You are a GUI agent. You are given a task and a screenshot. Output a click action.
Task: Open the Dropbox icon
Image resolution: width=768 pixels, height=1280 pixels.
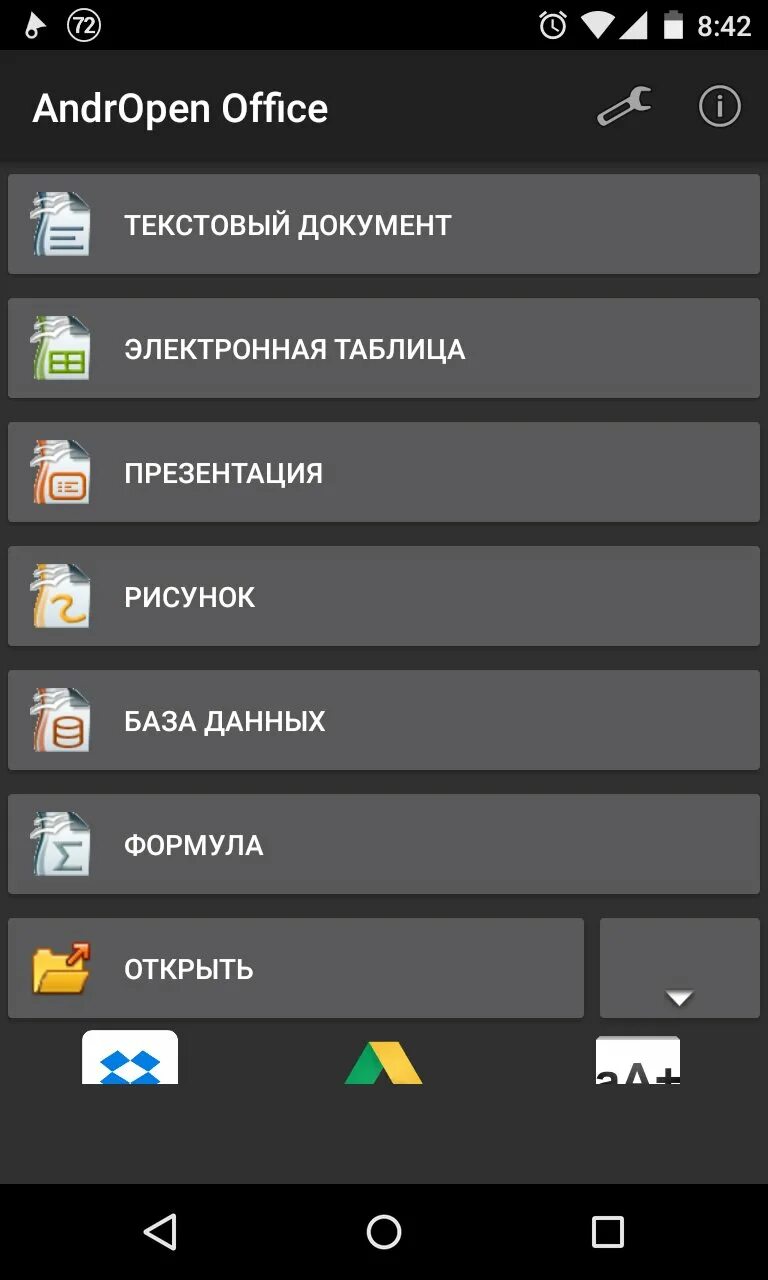coord(130,1057)
